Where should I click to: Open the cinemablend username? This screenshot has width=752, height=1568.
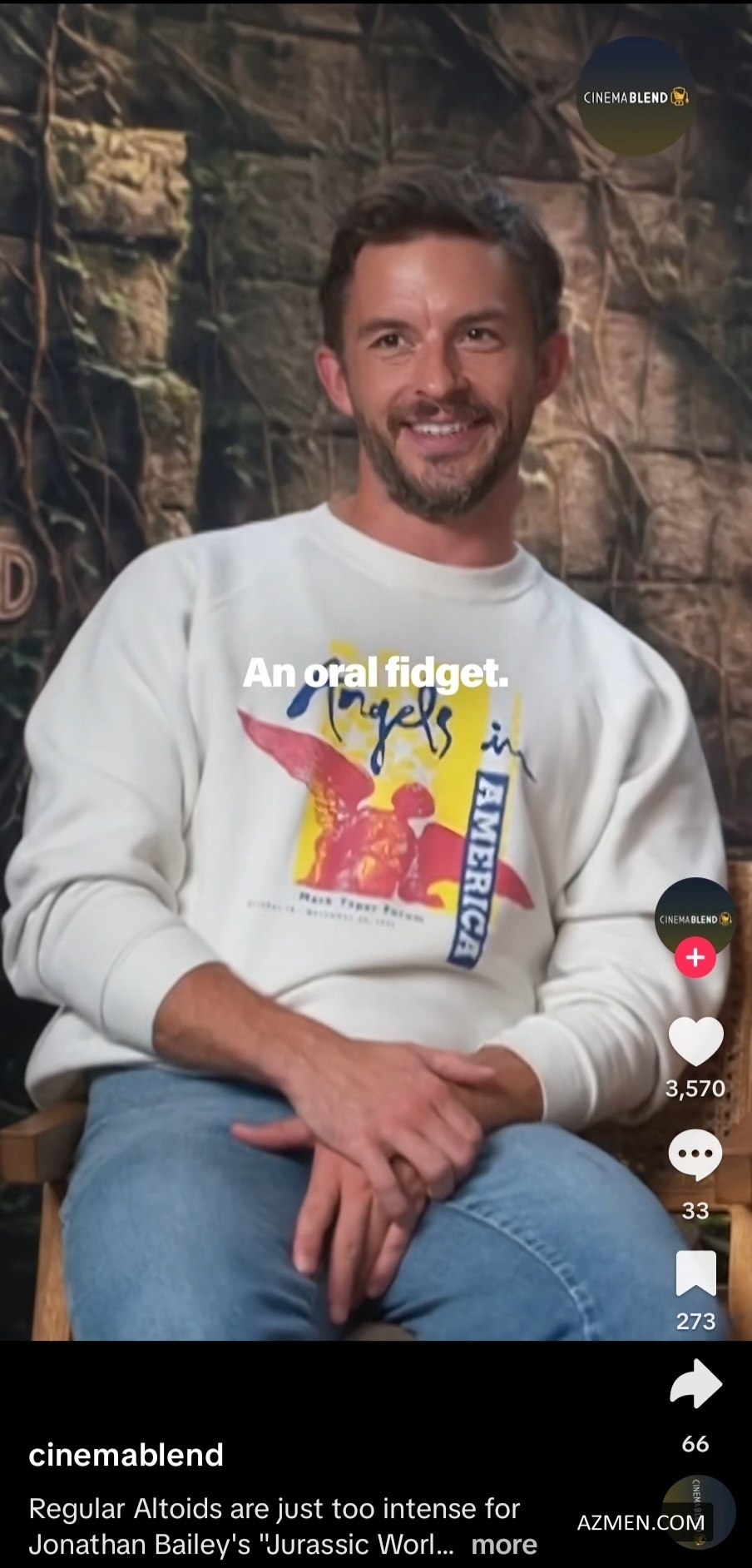point(126,1454)
